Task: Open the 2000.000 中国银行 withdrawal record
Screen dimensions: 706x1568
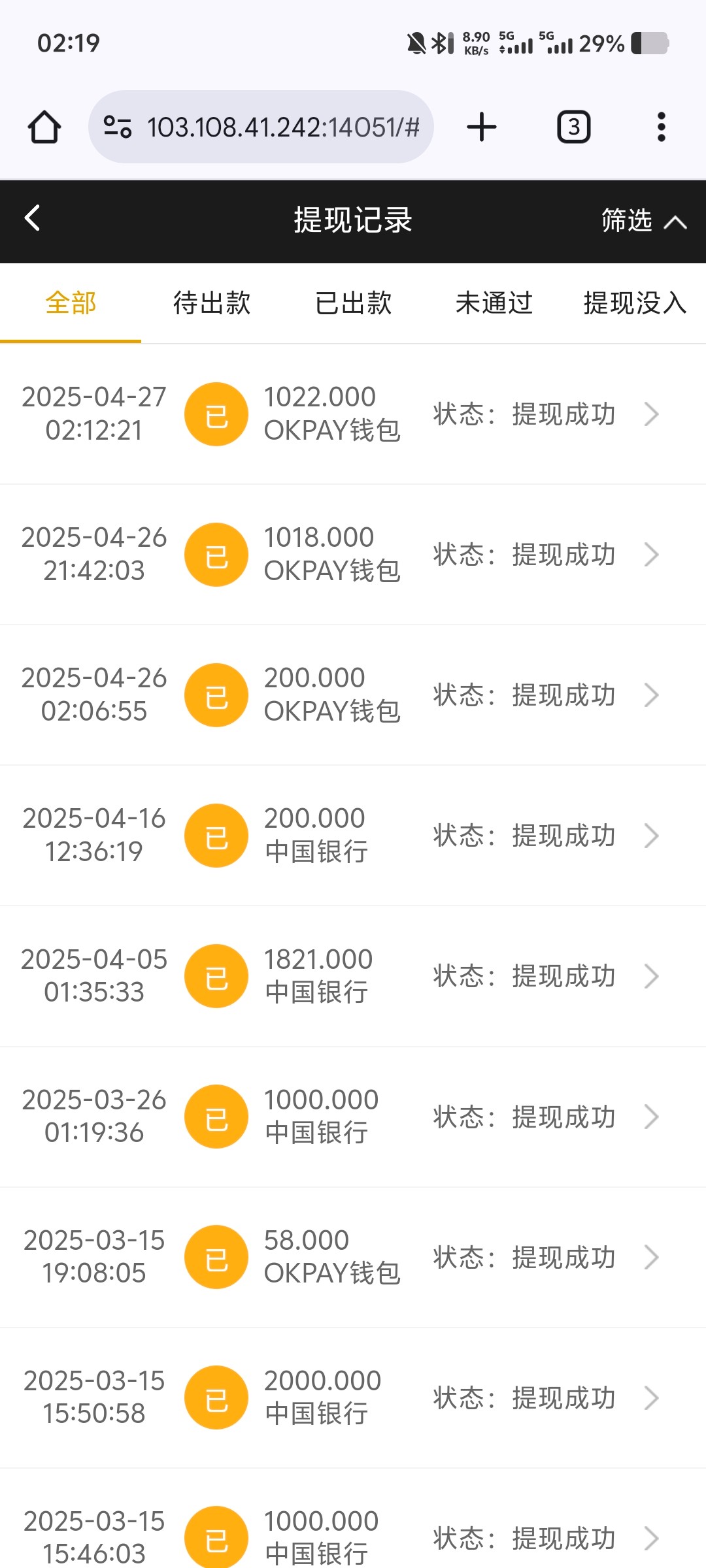Action: pos(353,1397)
